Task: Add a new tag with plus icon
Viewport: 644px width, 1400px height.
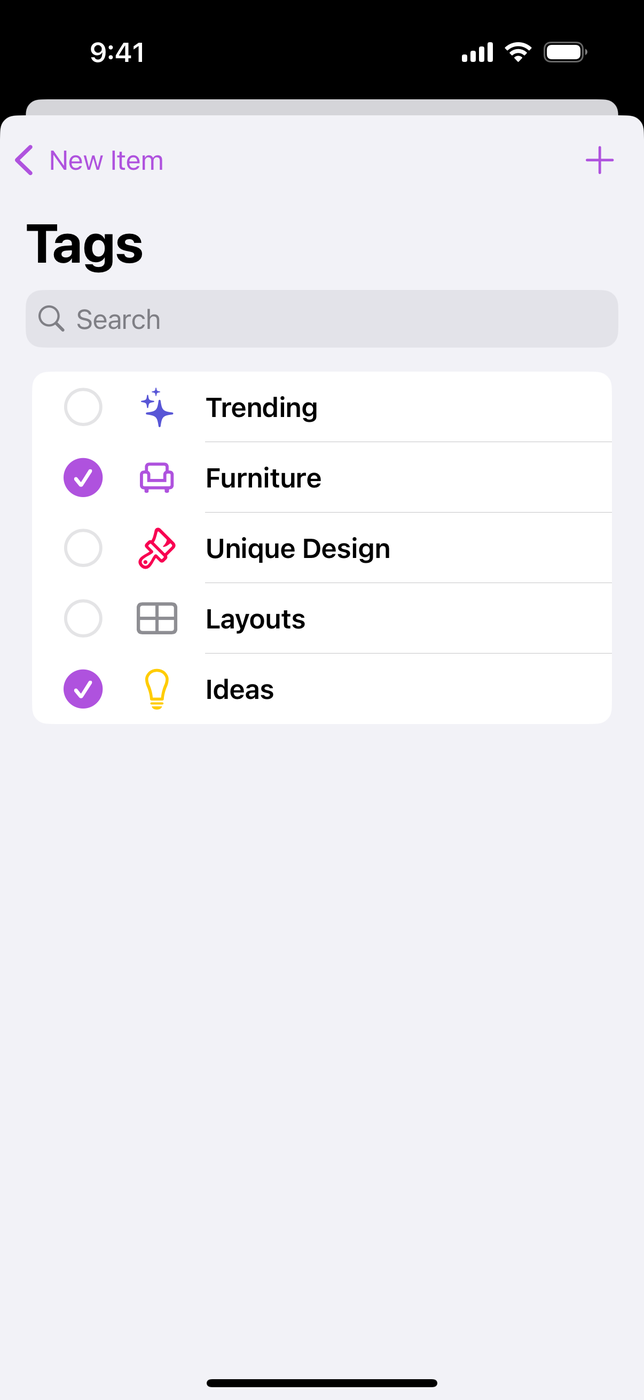Action: click(599, 160)
